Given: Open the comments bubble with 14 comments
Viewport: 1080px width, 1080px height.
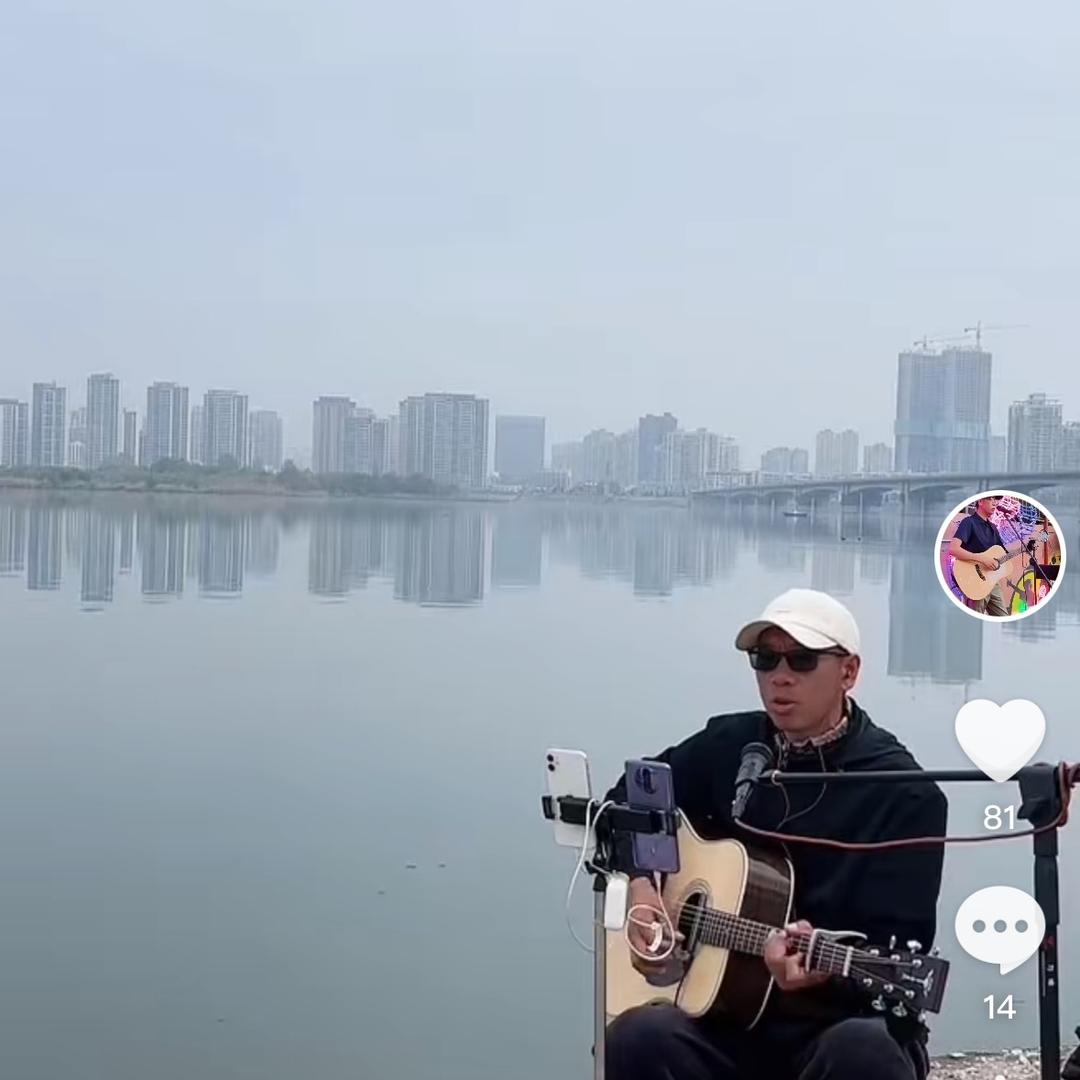Looking at the screenshot, I should point(999,927).
